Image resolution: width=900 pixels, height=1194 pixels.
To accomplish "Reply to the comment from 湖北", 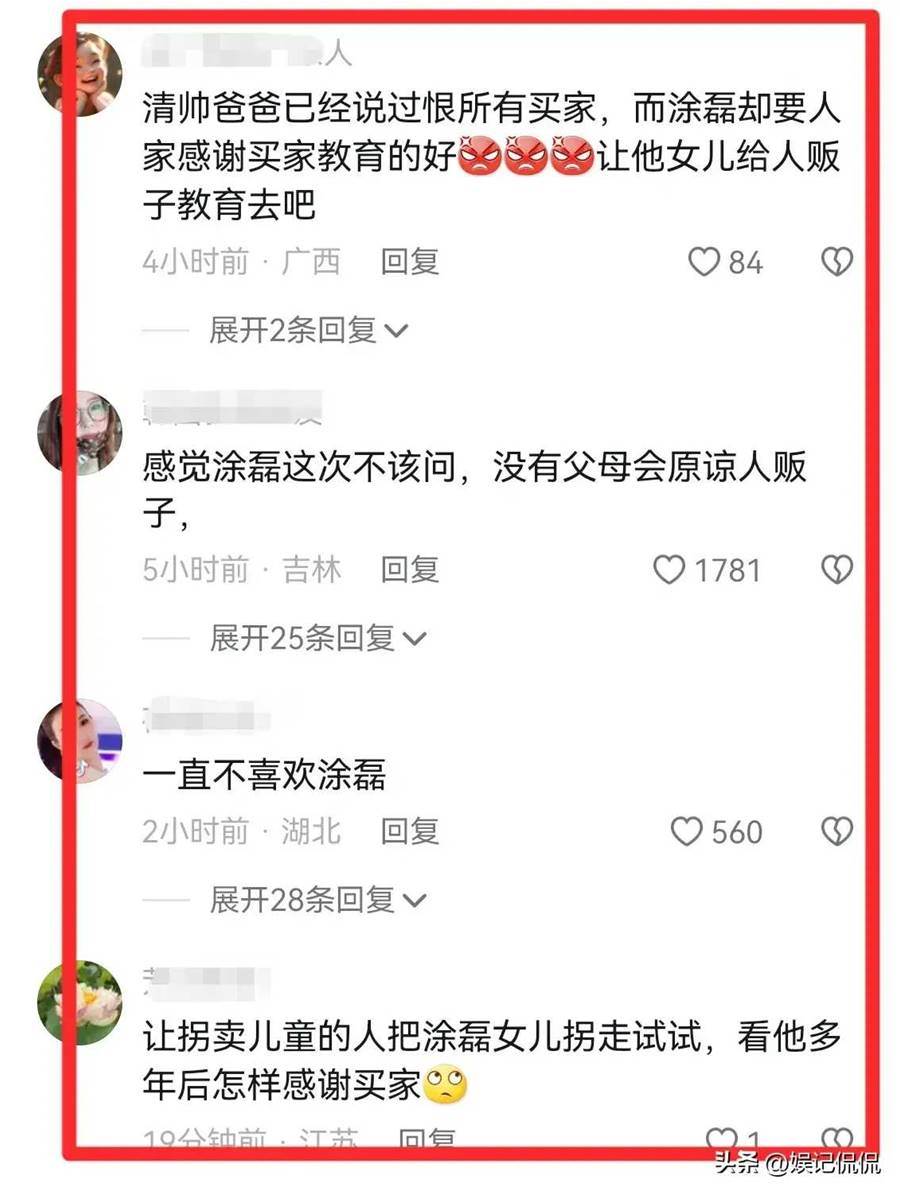I will (410, 831).
